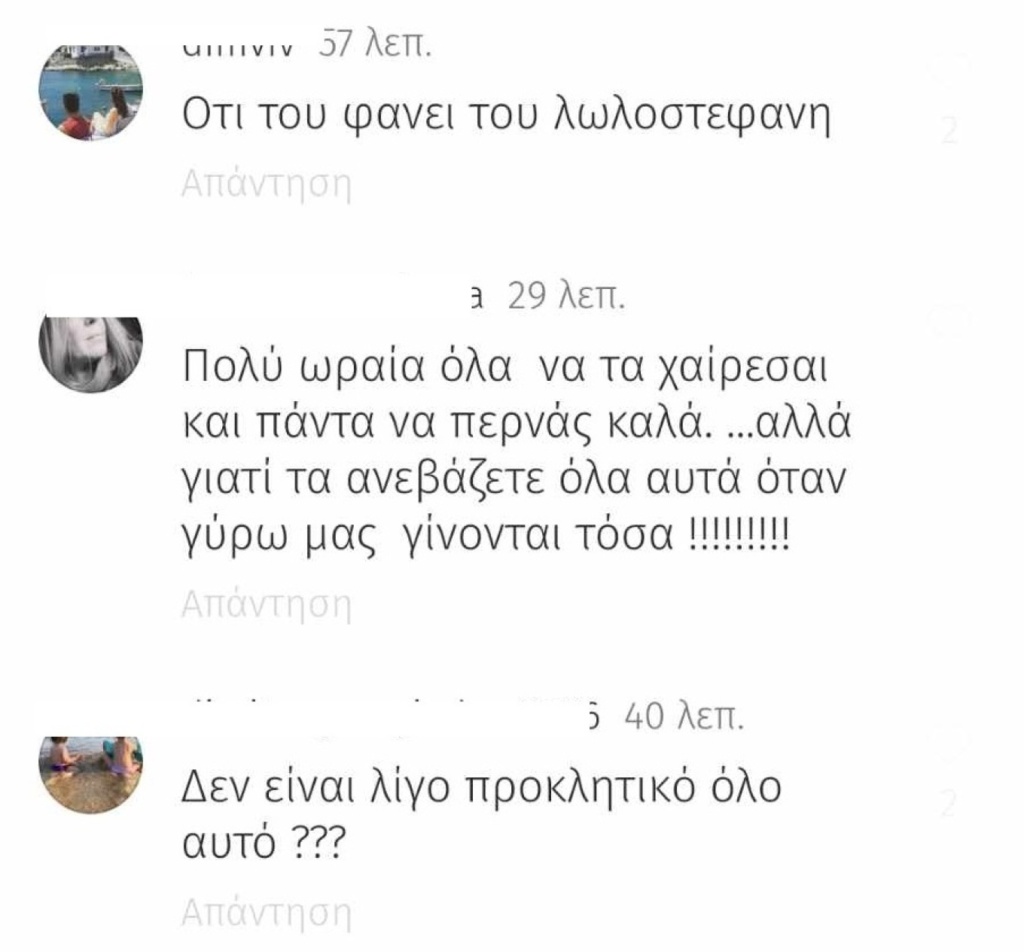Open avatar of the 'Δεν είναι λίγο προκλητικό' commenter
1024x952 pixels.
click(x=90, y=774)
